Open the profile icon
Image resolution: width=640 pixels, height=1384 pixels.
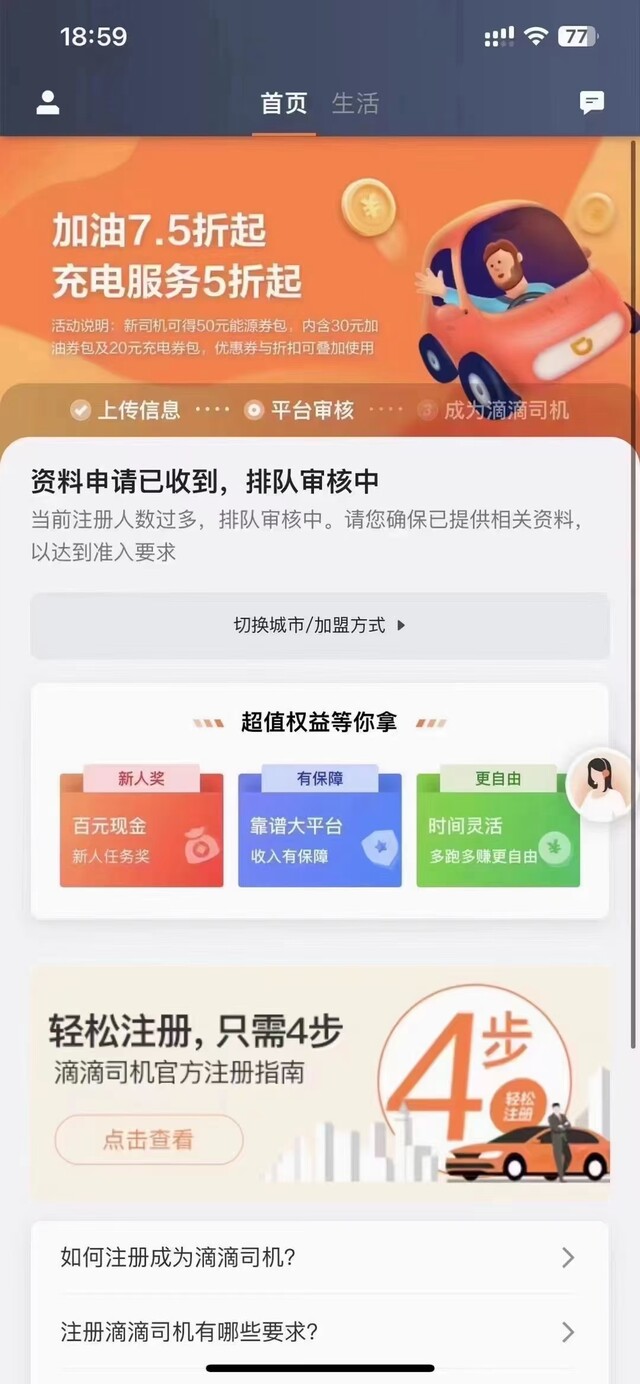(48, 103)
